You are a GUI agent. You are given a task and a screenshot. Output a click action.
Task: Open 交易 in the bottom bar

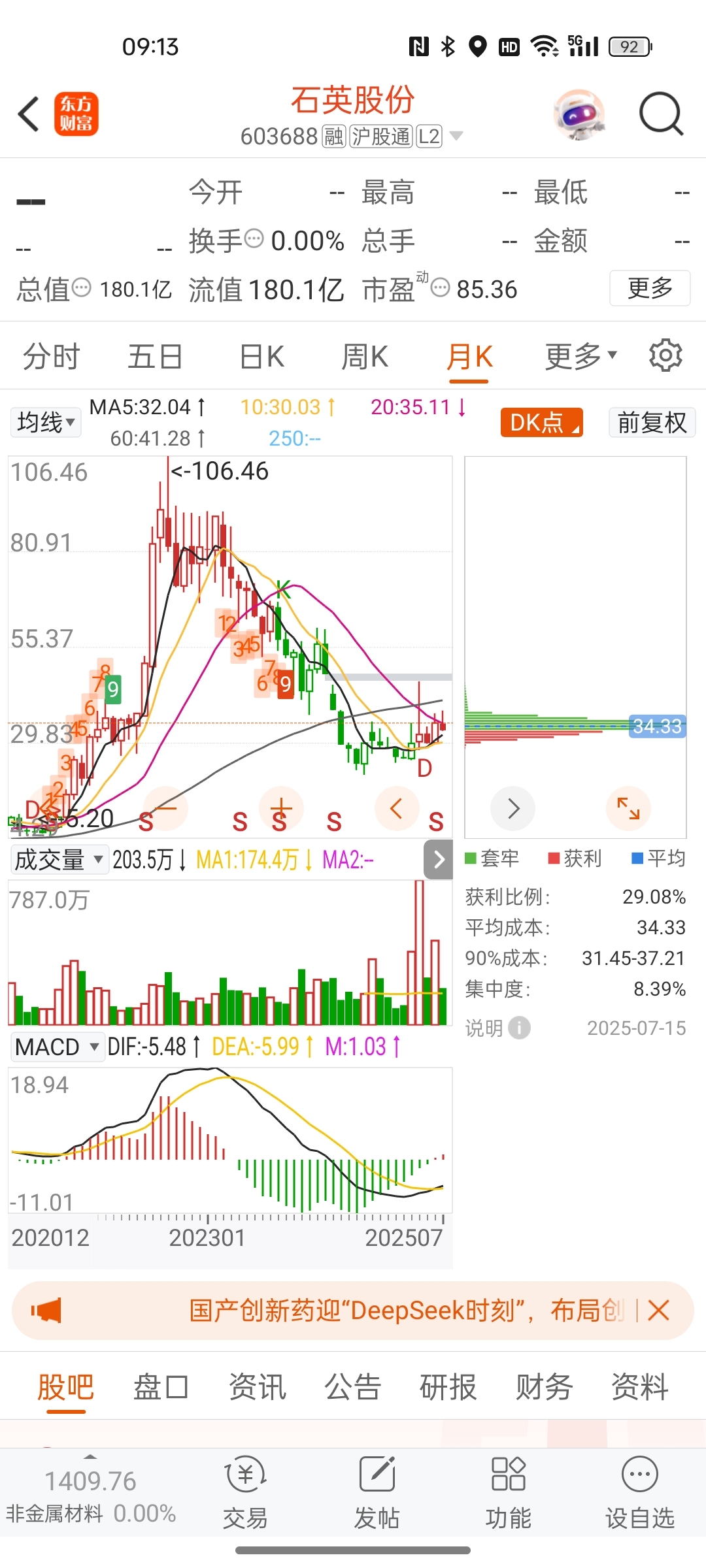coord(245,1494)
